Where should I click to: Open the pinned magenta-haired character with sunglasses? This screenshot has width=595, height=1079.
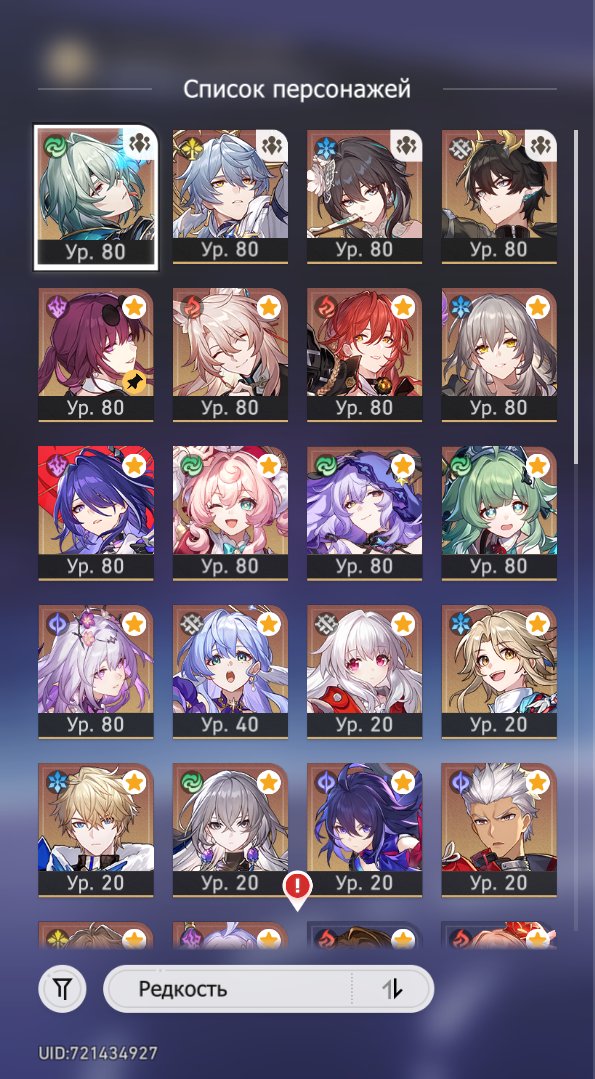pos(96,354)
